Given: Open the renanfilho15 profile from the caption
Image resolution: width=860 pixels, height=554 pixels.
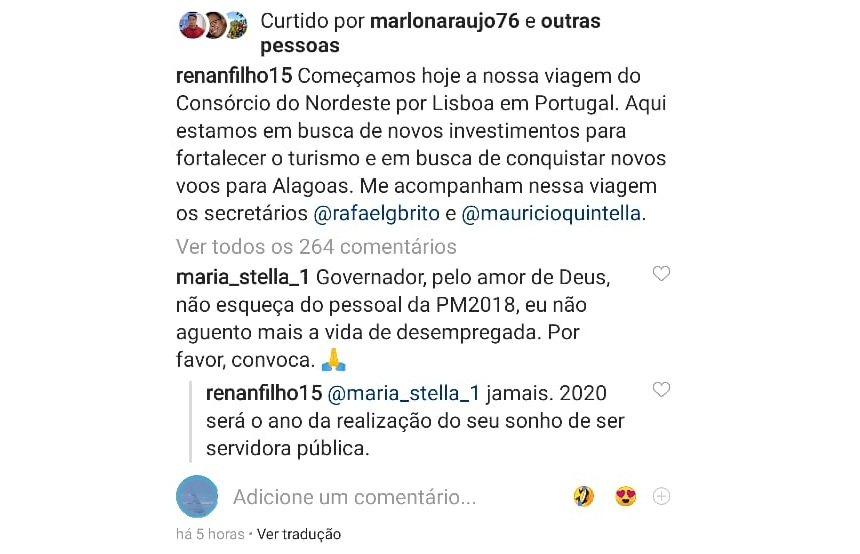Looking at the screenshot, I should click(x=233, y=76).
